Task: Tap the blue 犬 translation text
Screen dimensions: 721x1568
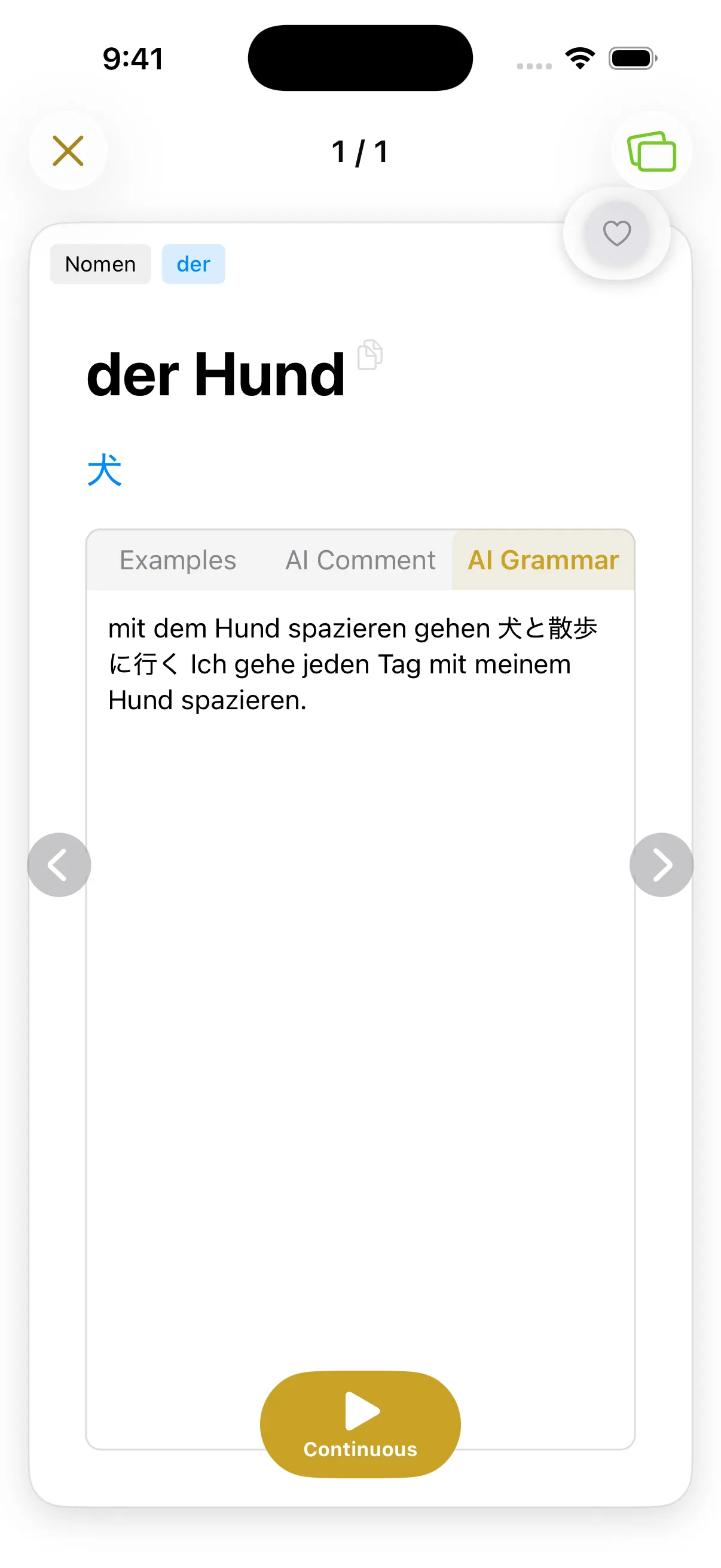Action: click(105, 470)
